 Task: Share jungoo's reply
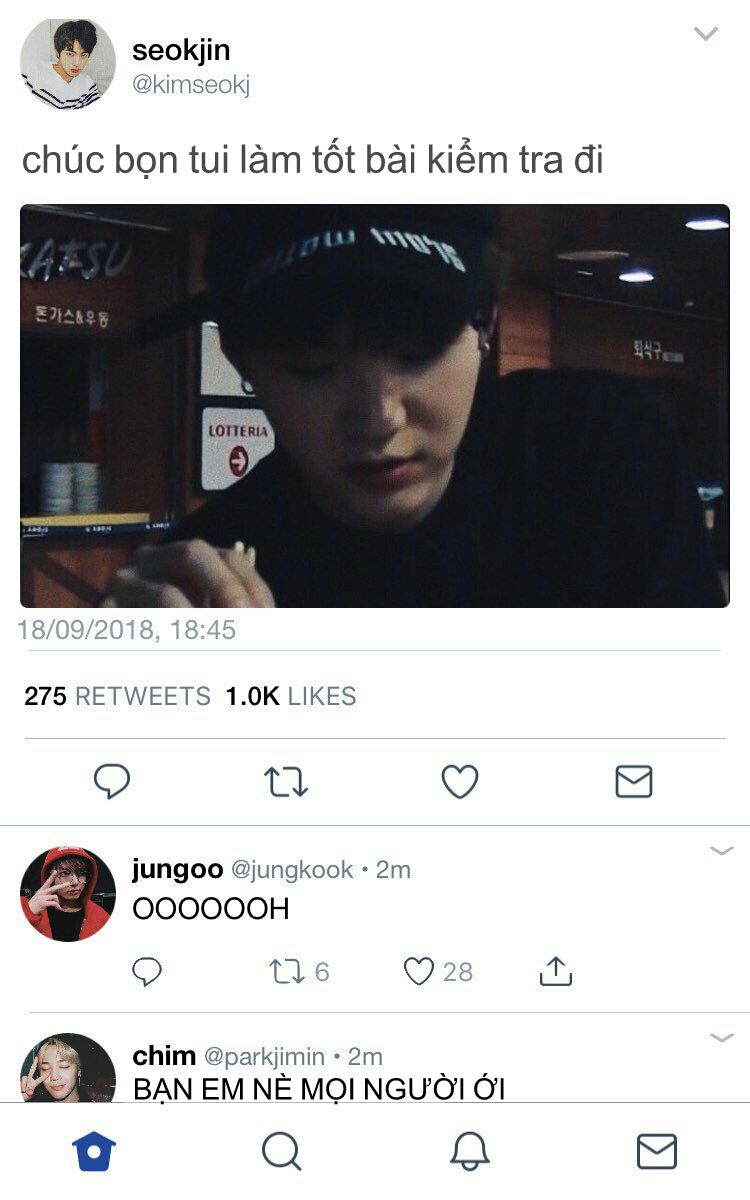[555, 972]
